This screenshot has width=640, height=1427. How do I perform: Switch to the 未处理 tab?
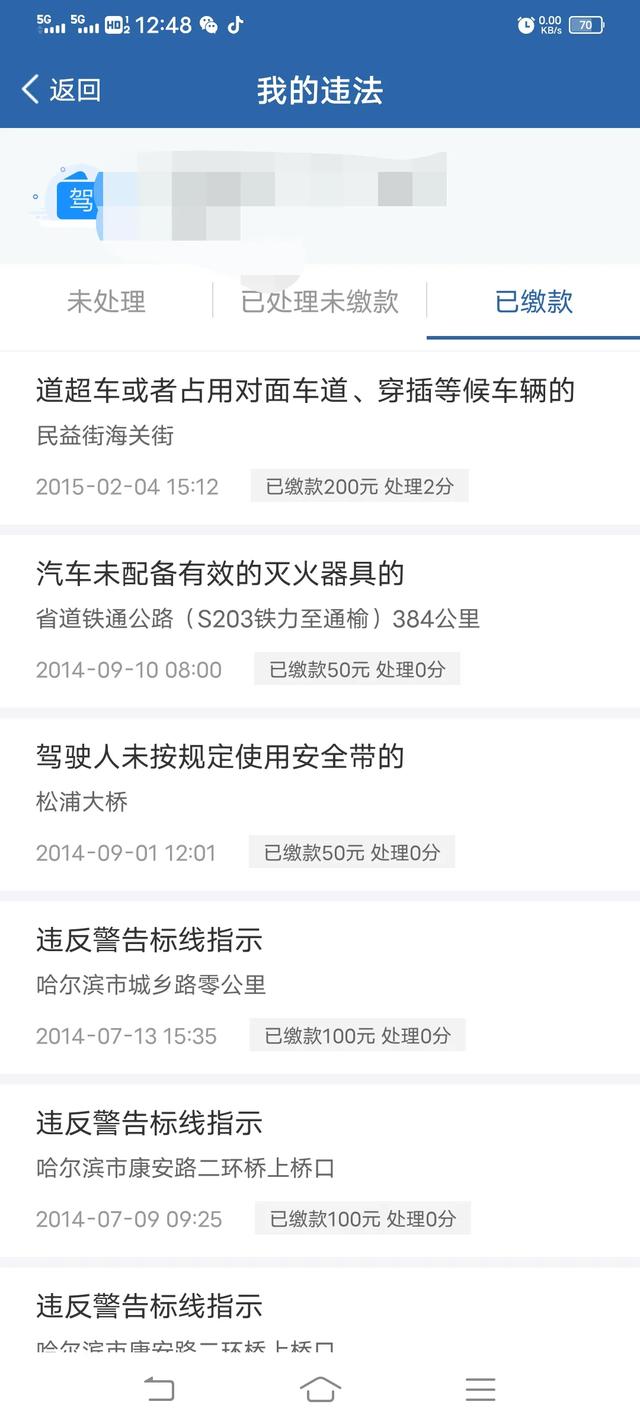tap(106, 301)
